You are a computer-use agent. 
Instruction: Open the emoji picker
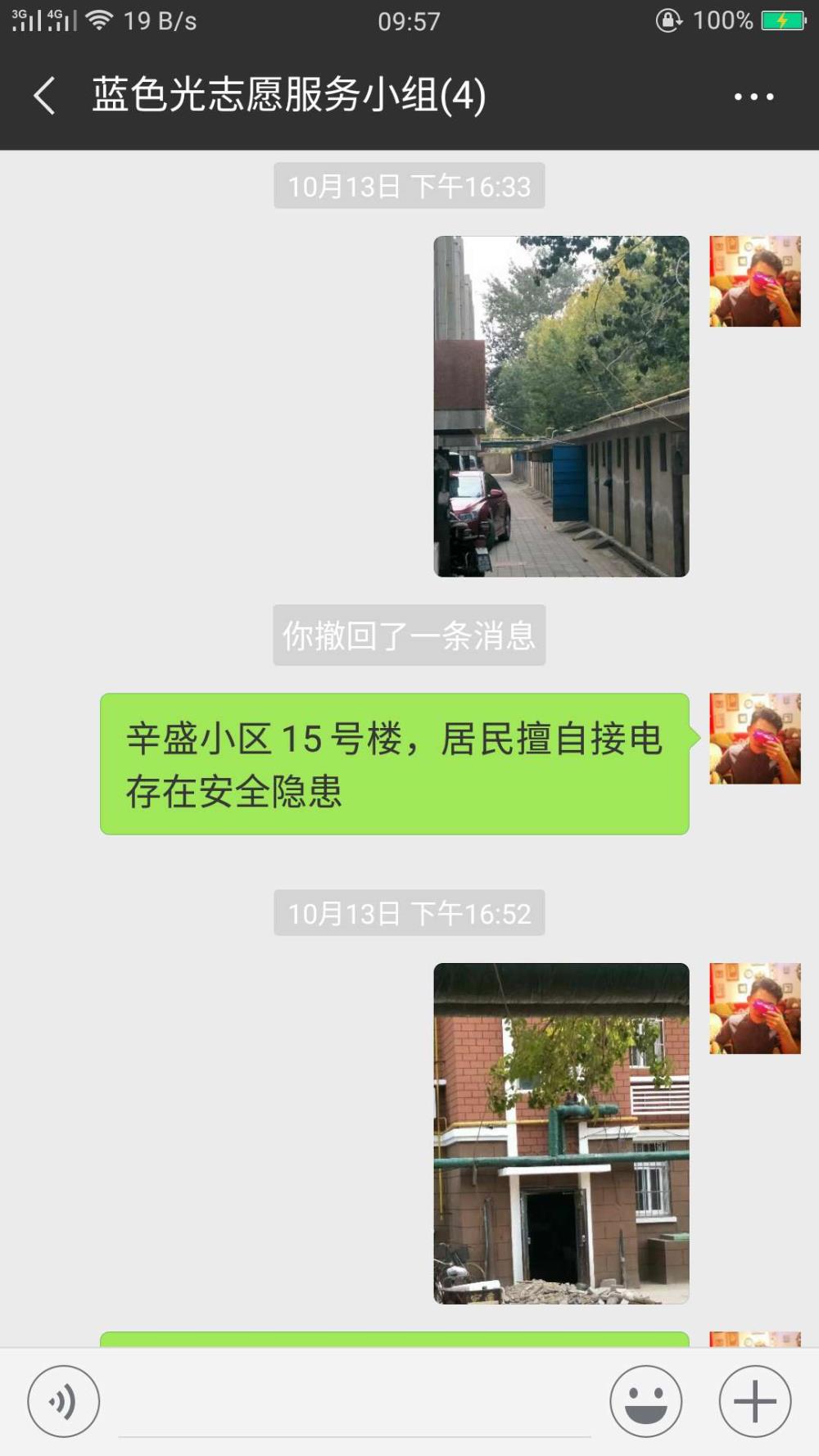pyautogui.click(x=645, y=1401)
